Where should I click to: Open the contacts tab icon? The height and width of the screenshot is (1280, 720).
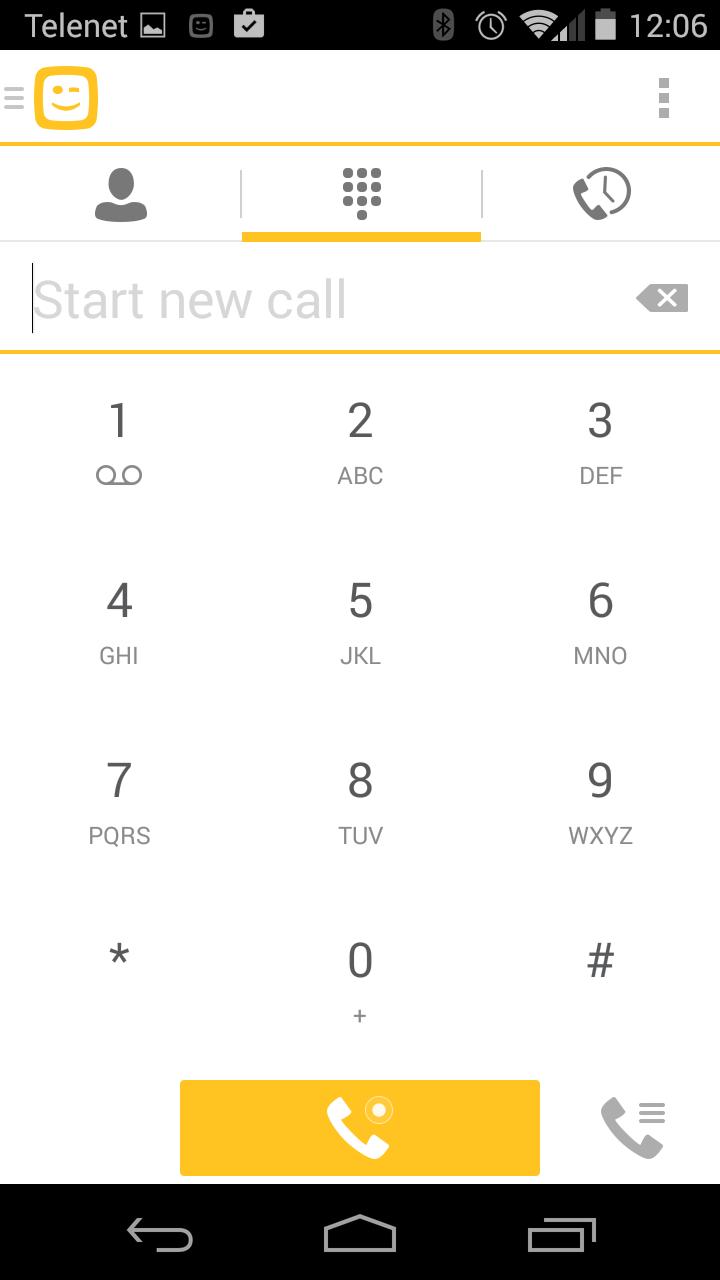[x=120, y=193]
